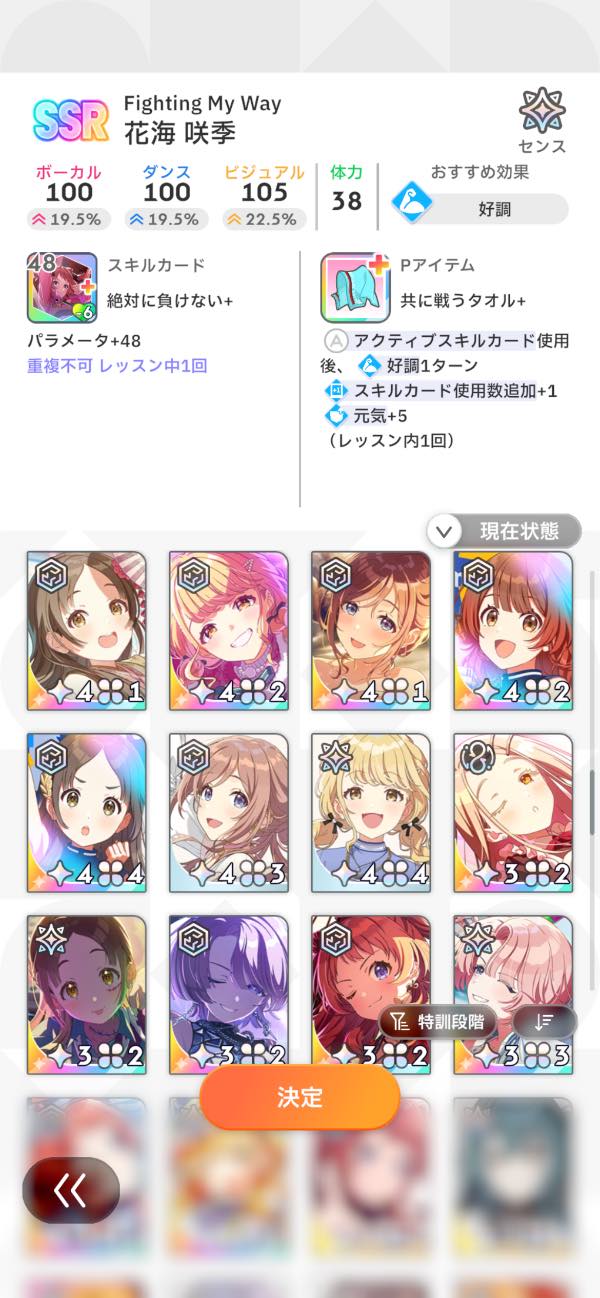
Task: Go back with the double-arrow button
Action: (71, 1190)
